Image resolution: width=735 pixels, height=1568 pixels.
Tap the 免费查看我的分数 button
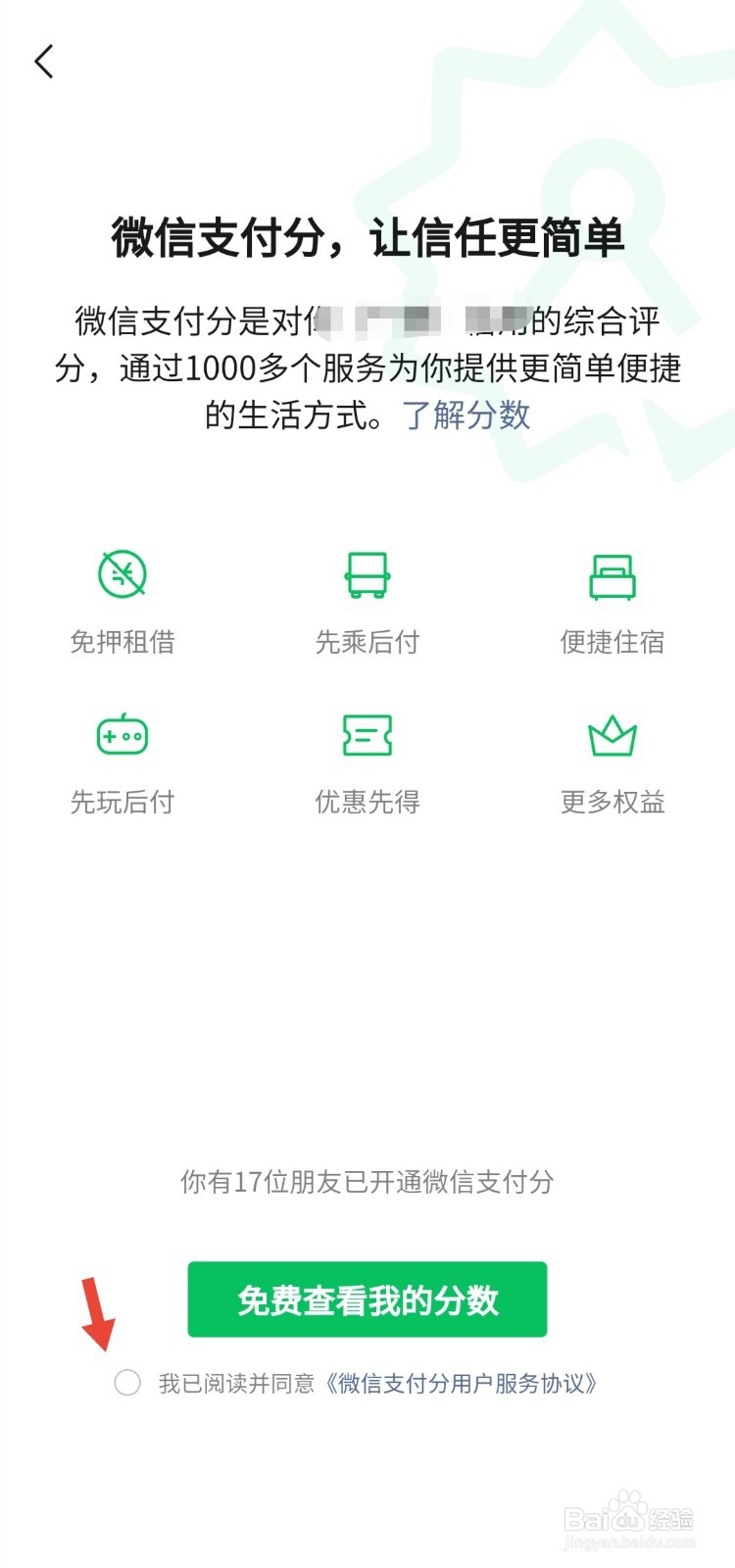coord(367,1299)
